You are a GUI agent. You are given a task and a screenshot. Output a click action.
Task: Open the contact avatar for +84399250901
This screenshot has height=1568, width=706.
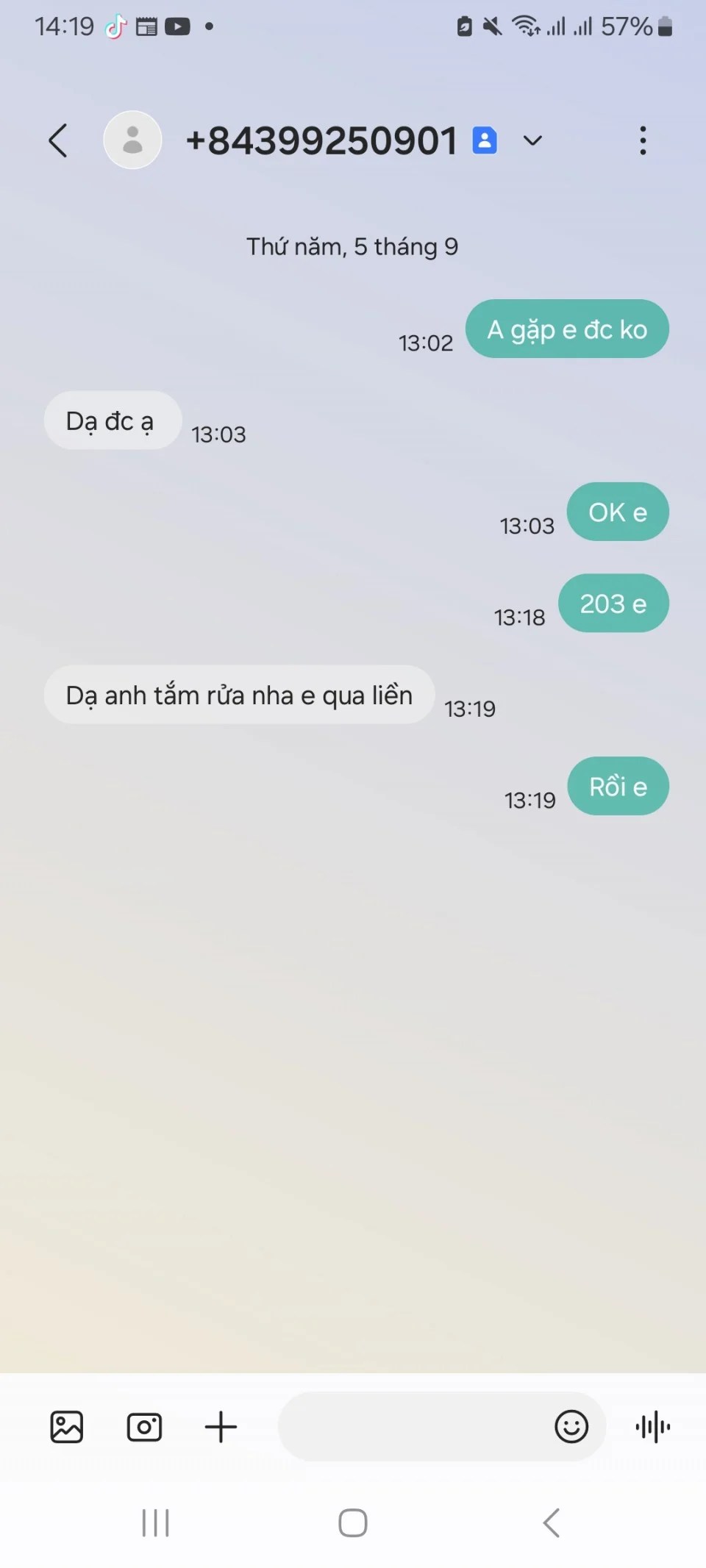(x=132, y=140)
